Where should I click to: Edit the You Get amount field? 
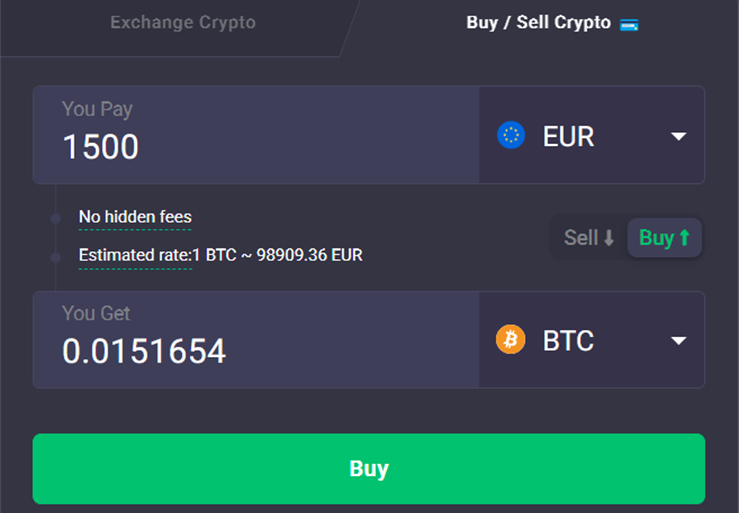pos(255,351)
